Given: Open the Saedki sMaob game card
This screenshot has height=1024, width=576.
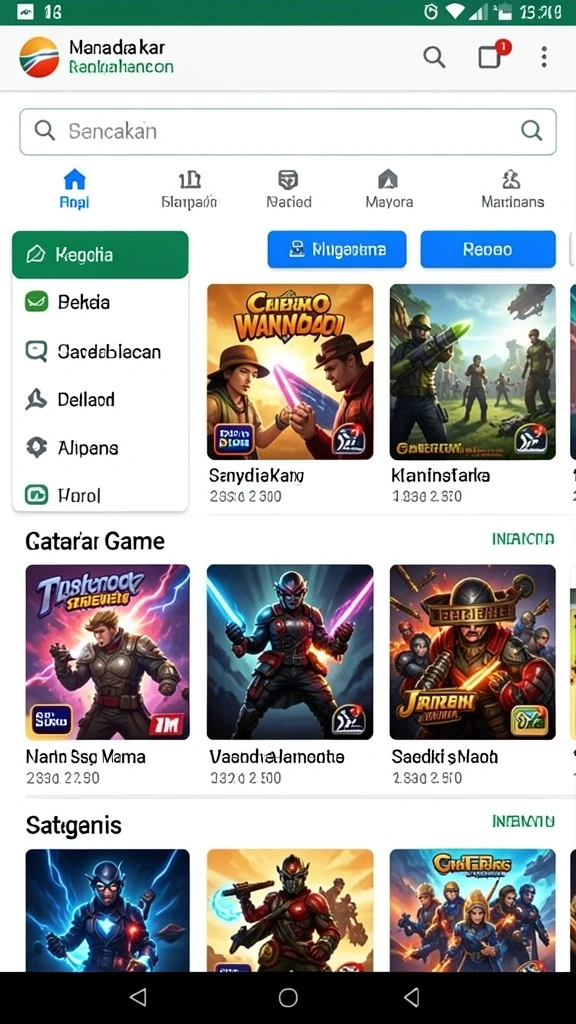Looking at the screenshot, I should pyautogui.click(x=473, y=675).
